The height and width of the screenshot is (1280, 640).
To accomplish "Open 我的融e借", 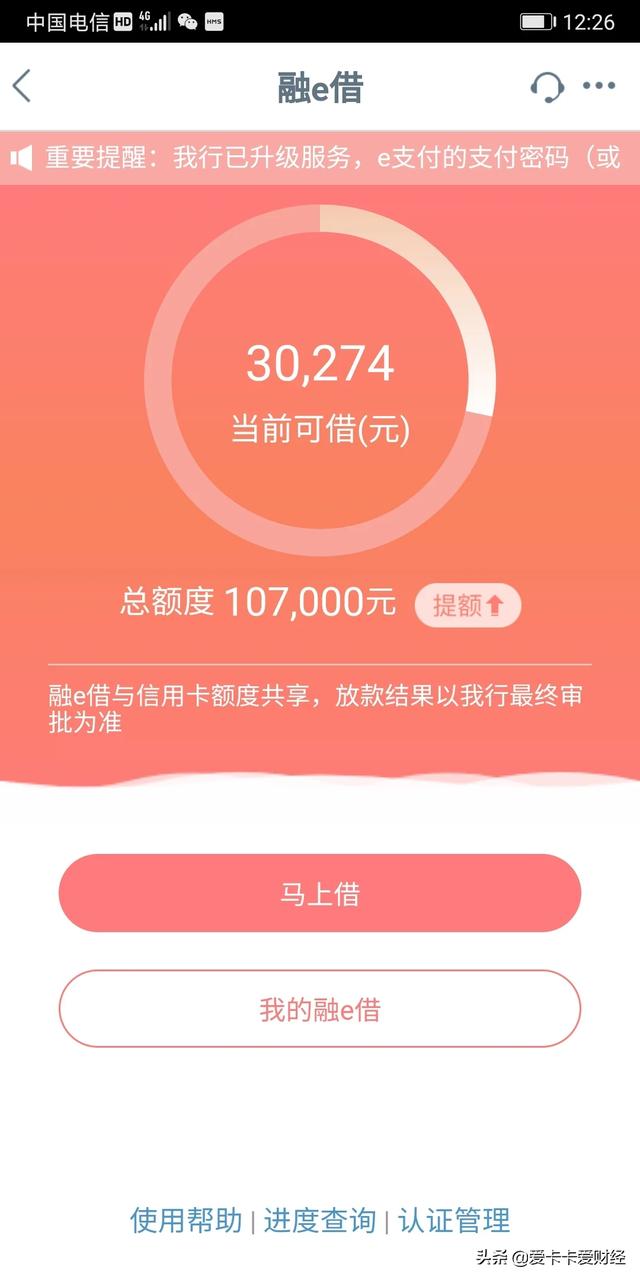I will [320, 1009].
